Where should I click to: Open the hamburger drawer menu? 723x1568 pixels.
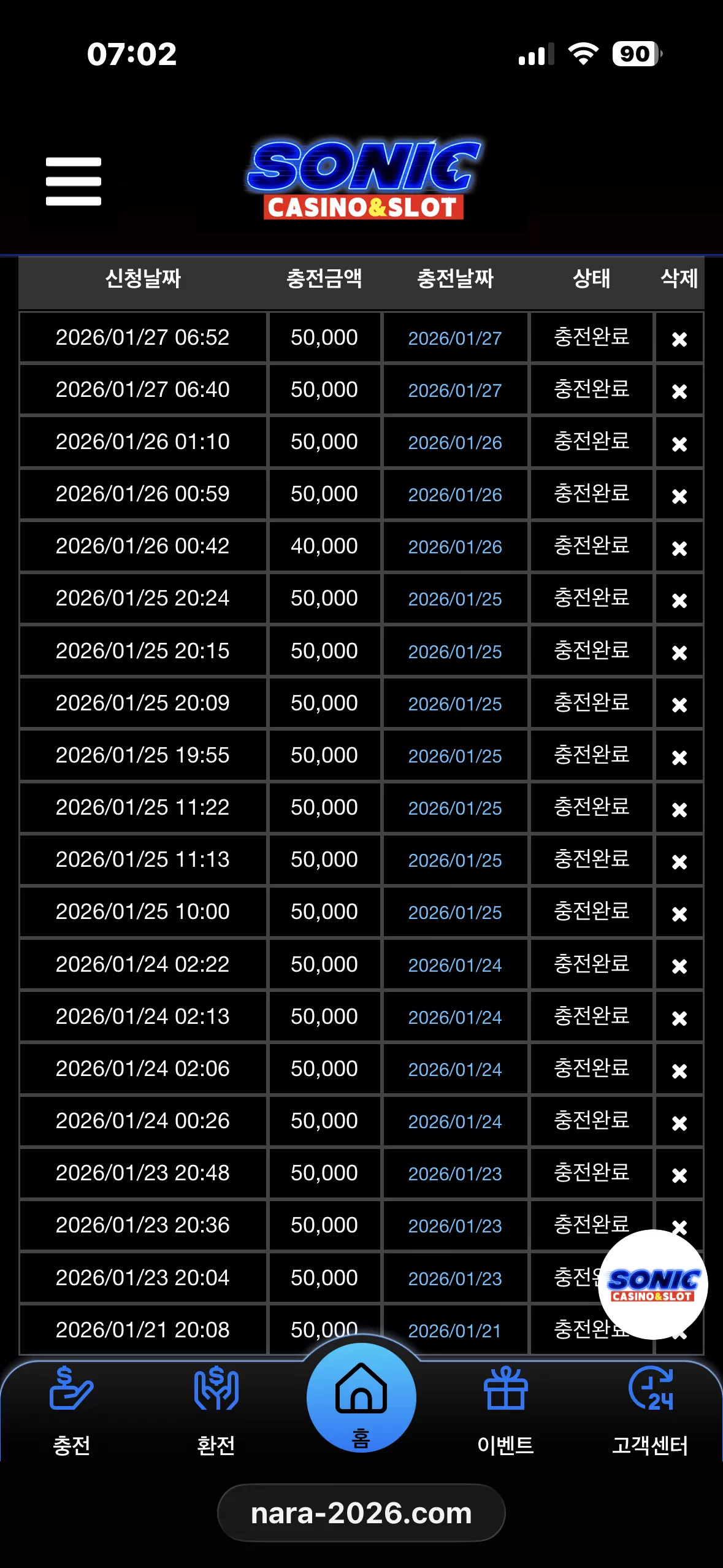[x=73, y=181]
